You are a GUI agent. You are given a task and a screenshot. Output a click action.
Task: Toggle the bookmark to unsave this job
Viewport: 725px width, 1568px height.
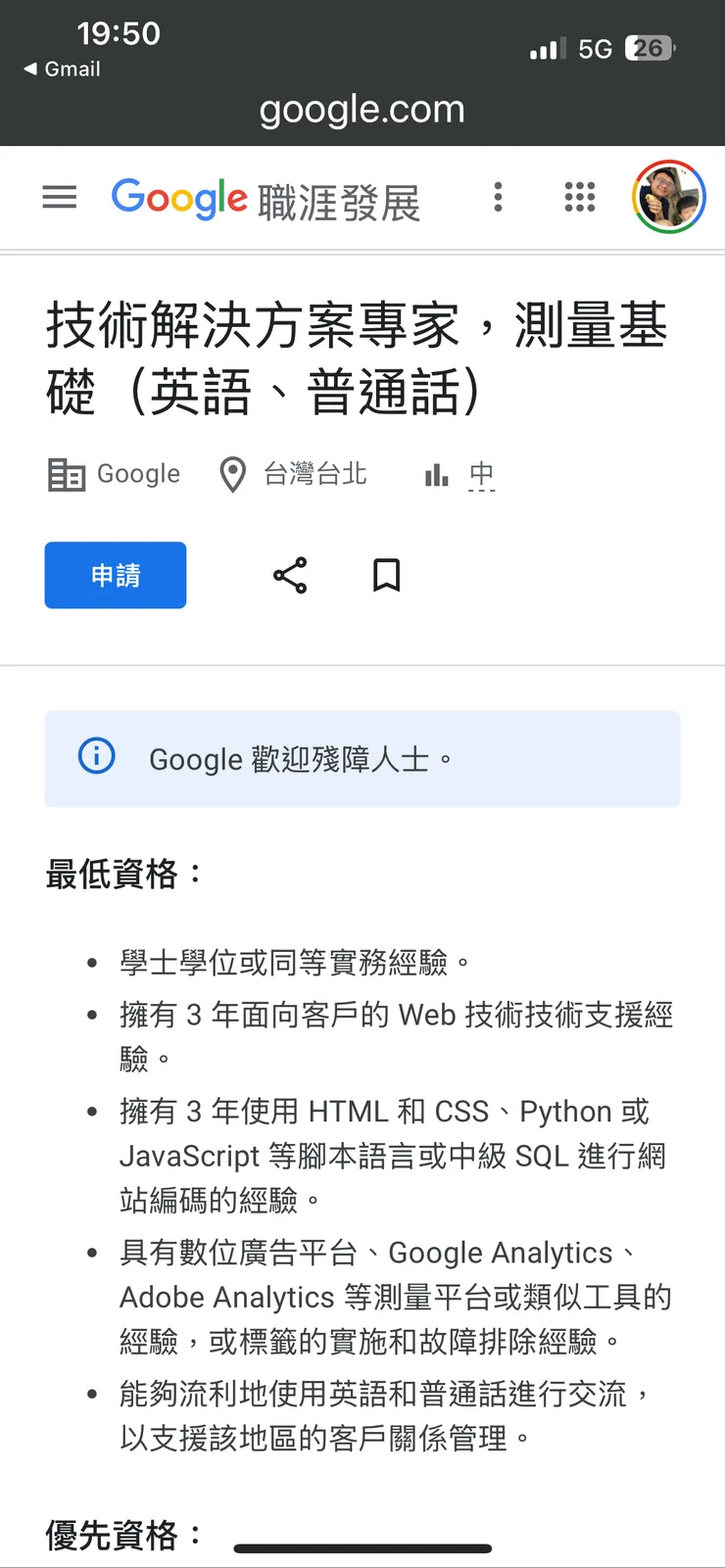click(385, 575)
